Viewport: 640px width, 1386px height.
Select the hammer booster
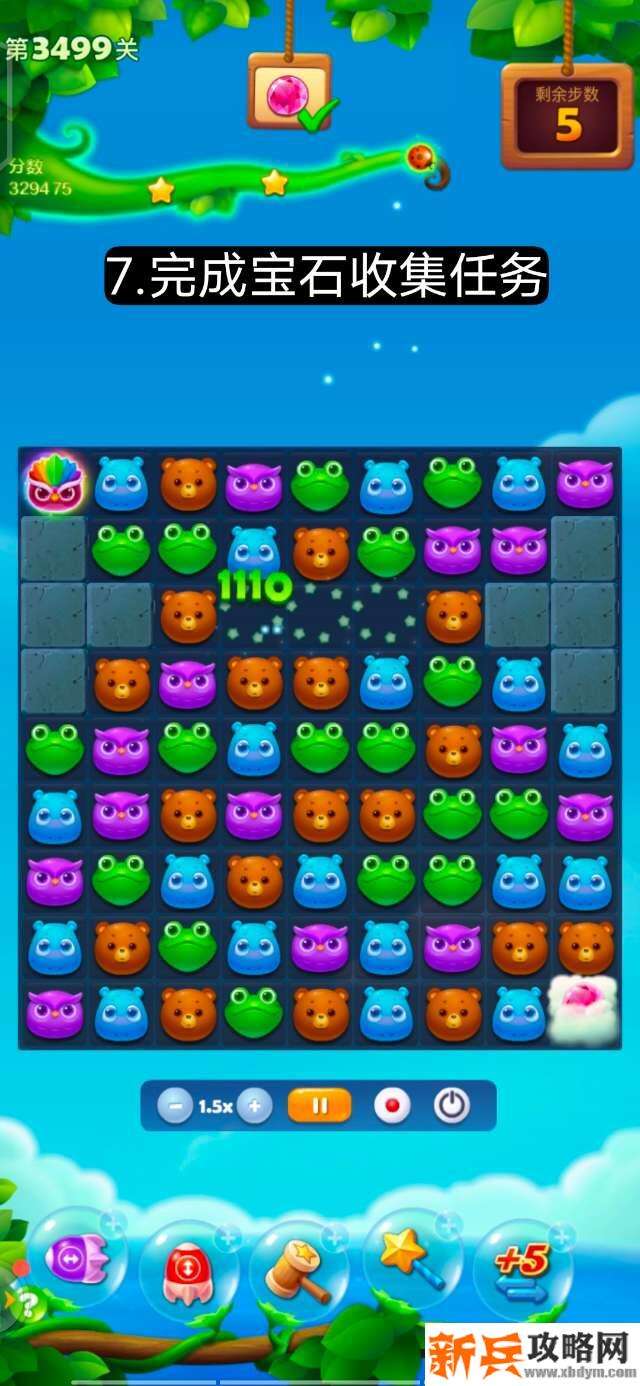click(298, 1267)
